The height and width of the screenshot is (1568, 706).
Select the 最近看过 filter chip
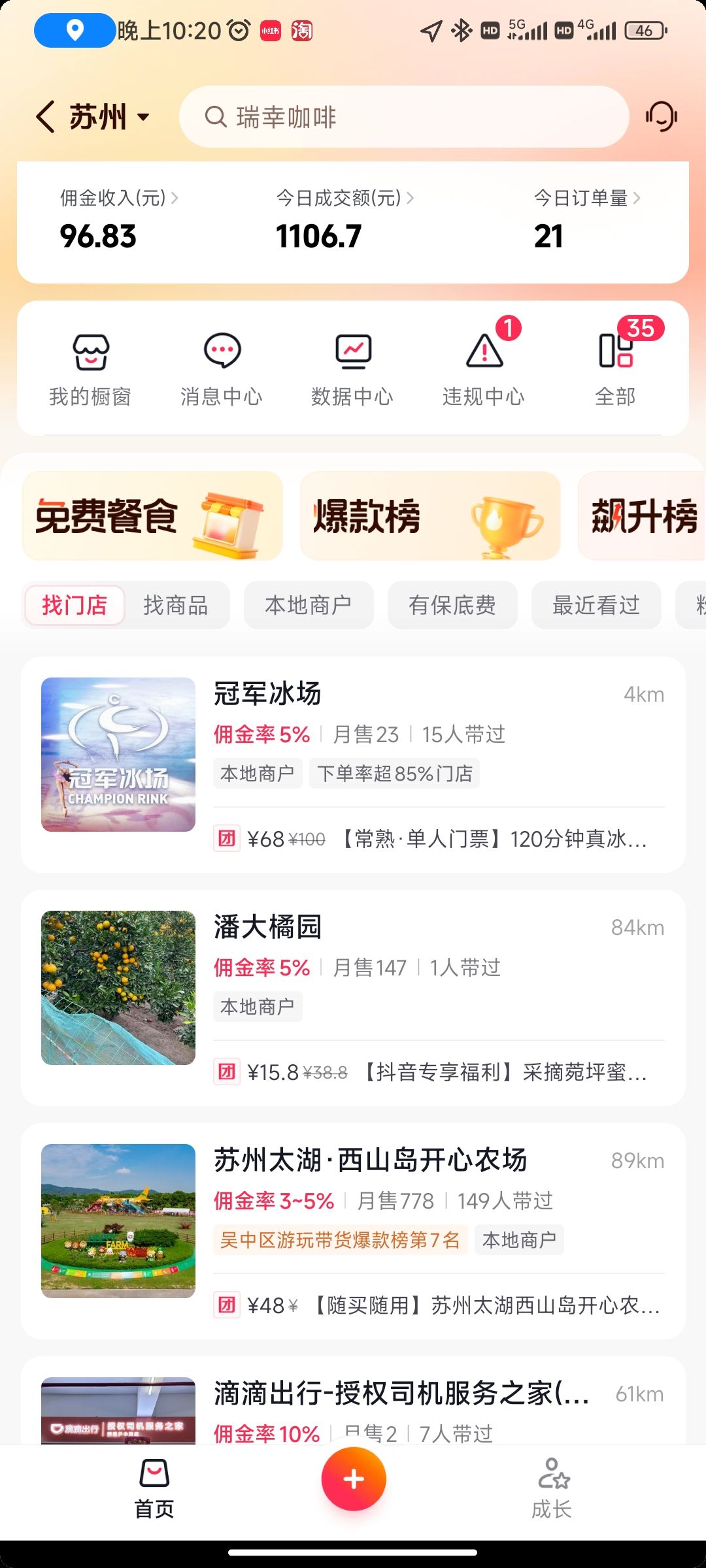click(596, 606)
